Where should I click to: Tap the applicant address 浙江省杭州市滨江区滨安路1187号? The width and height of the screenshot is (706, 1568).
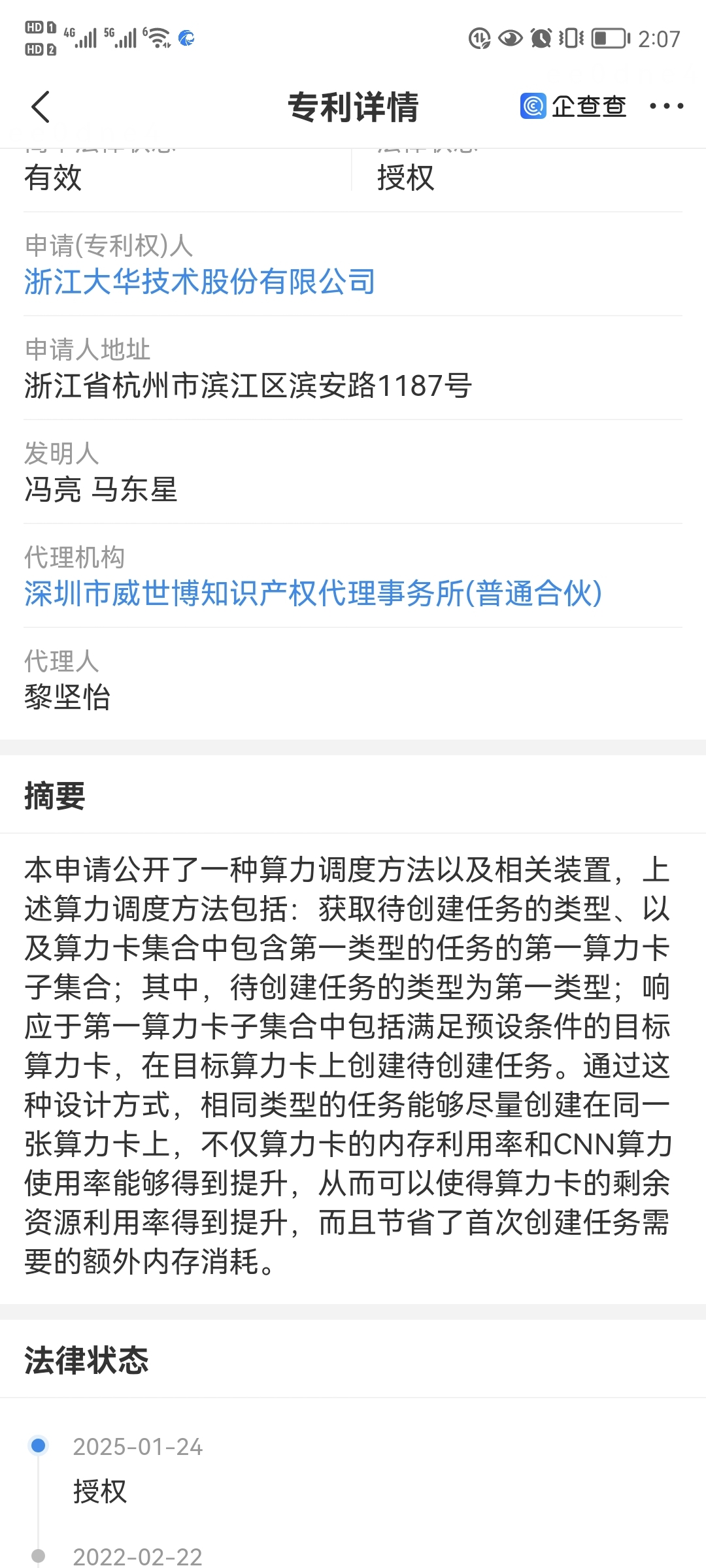click(247, 387)
